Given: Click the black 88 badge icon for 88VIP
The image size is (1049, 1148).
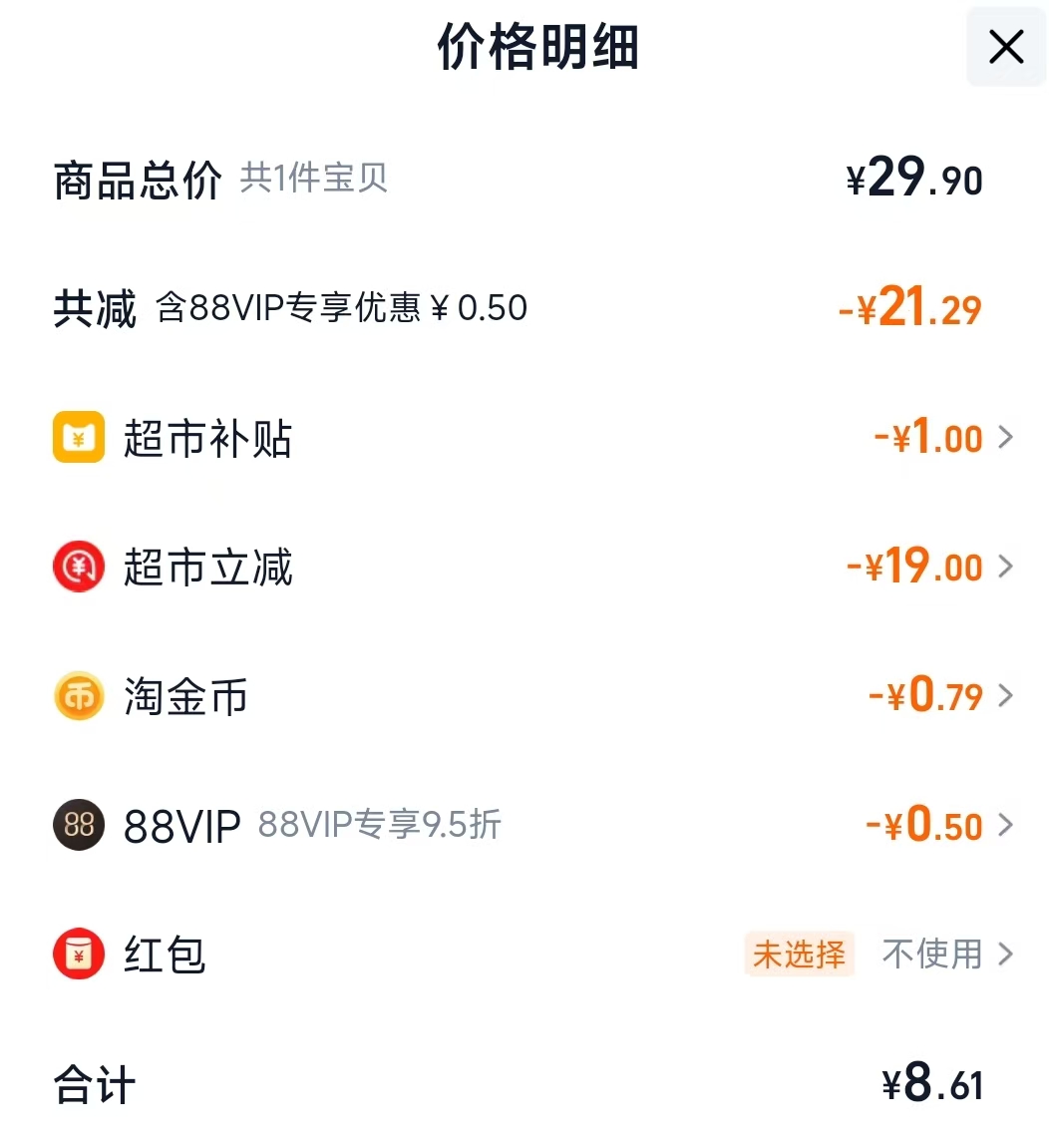Looking at the screenshot, I should click(x=78, y=825).
